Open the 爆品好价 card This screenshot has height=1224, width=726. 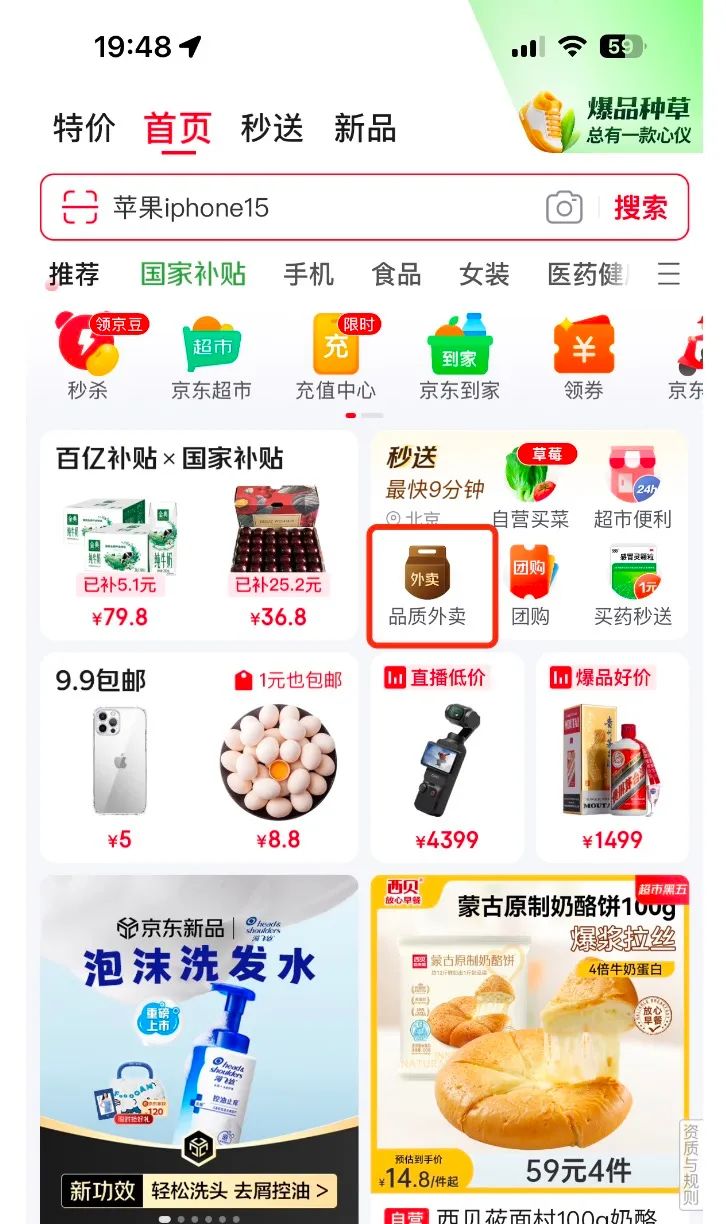612,757
